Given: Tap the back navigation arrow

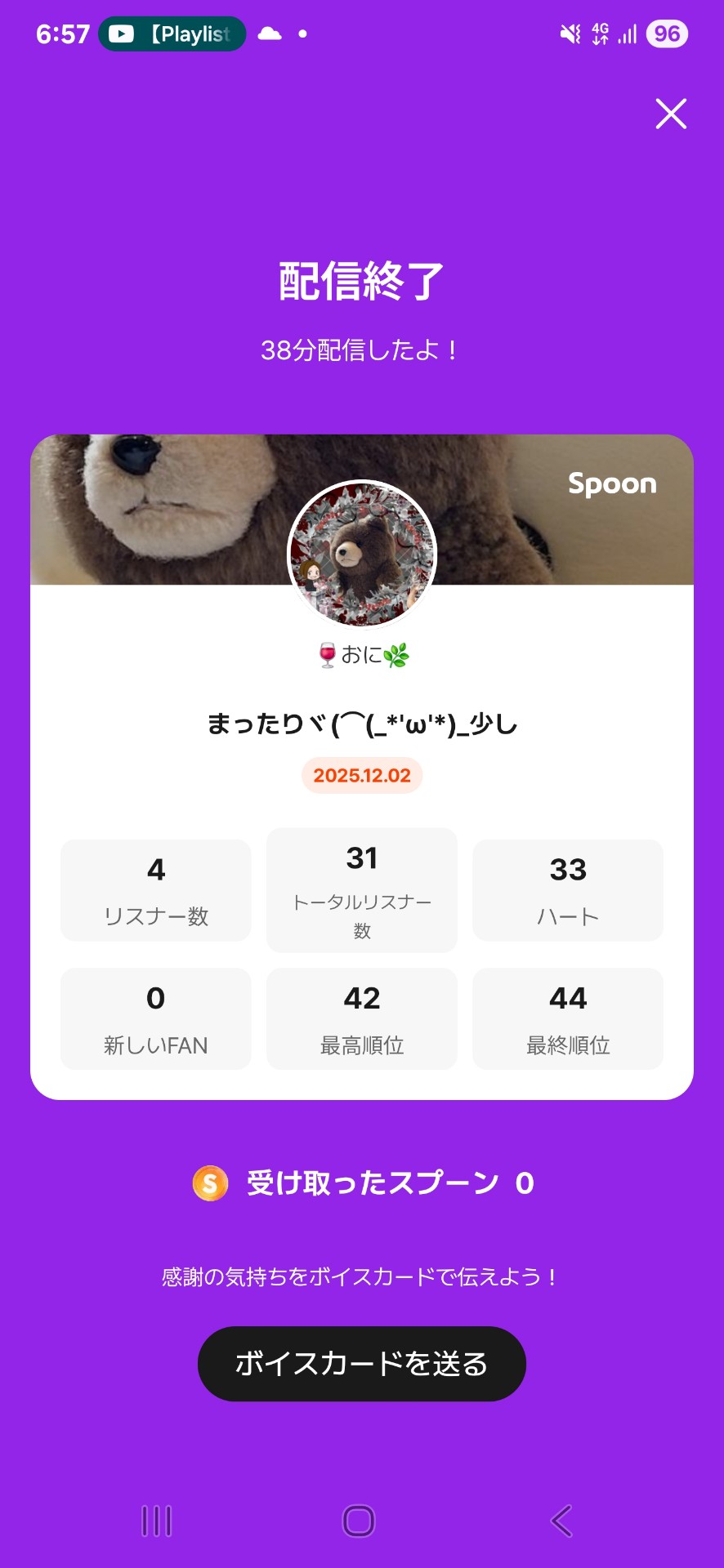Looking at the screenshot, I should point(561,1520).
